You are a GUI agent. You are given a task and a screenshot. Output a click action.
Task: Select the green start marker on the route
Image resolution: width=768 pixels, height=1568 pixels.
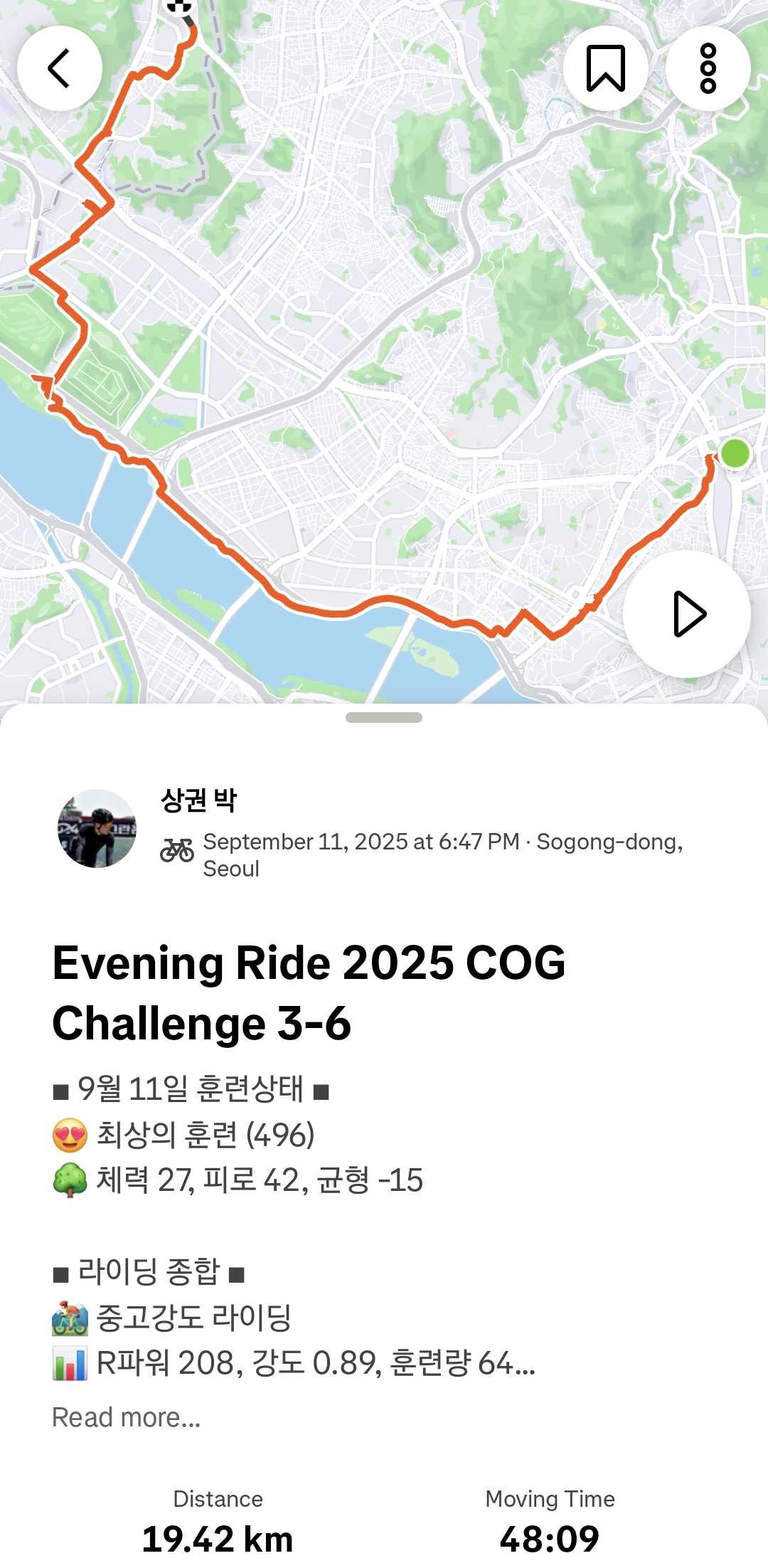point(735,453)
